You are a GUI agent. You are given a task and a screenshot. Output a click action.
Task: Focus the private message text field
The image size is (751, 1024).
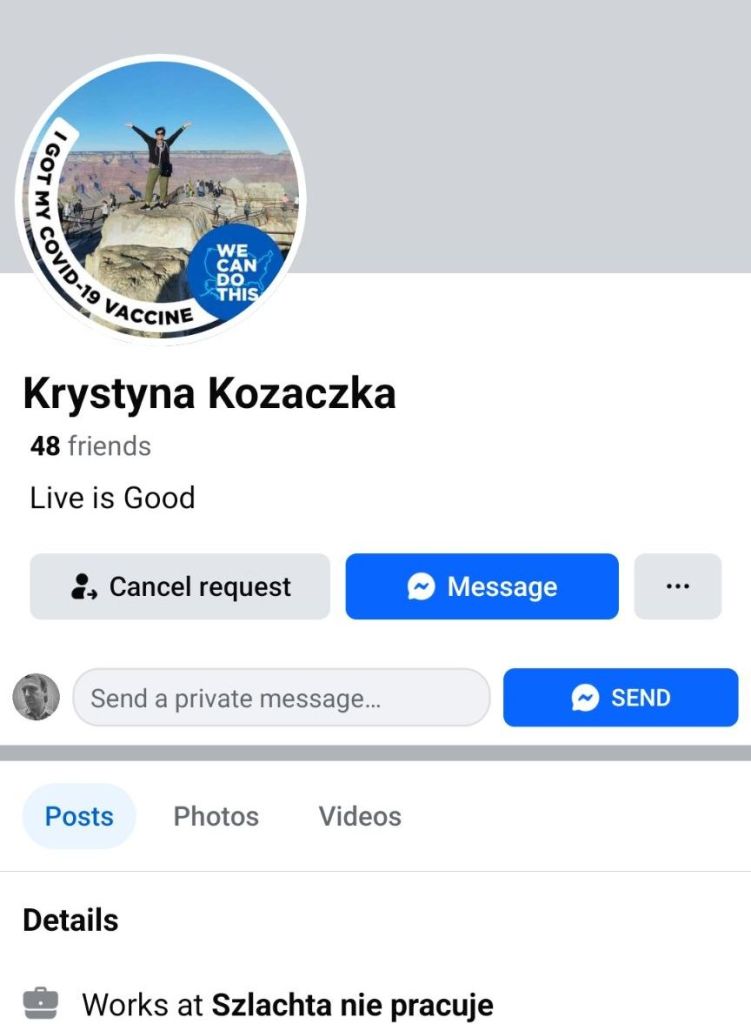(281, 698)
